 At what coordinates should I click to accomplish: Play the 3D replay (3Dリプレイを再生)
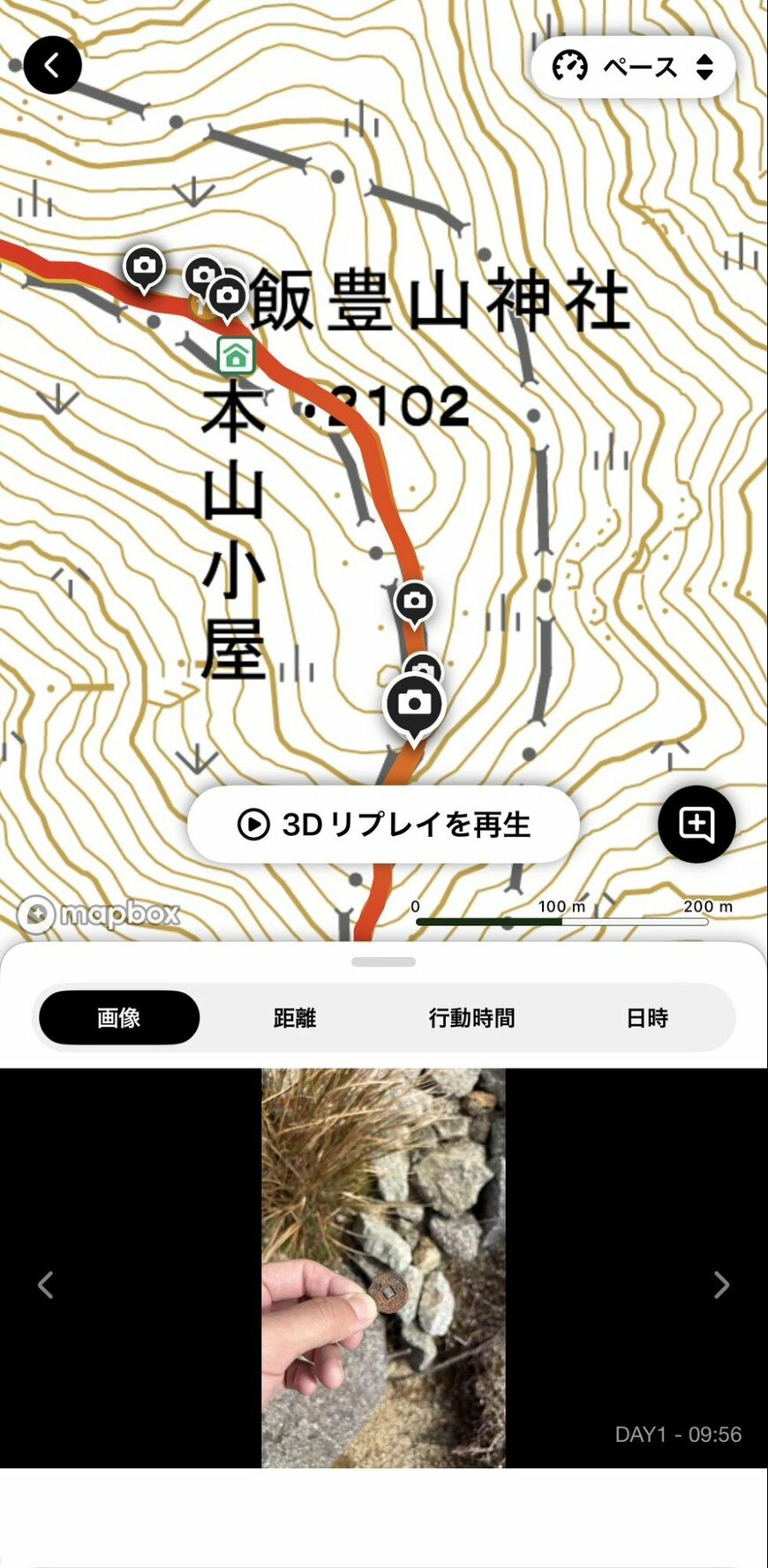(383, 825)
